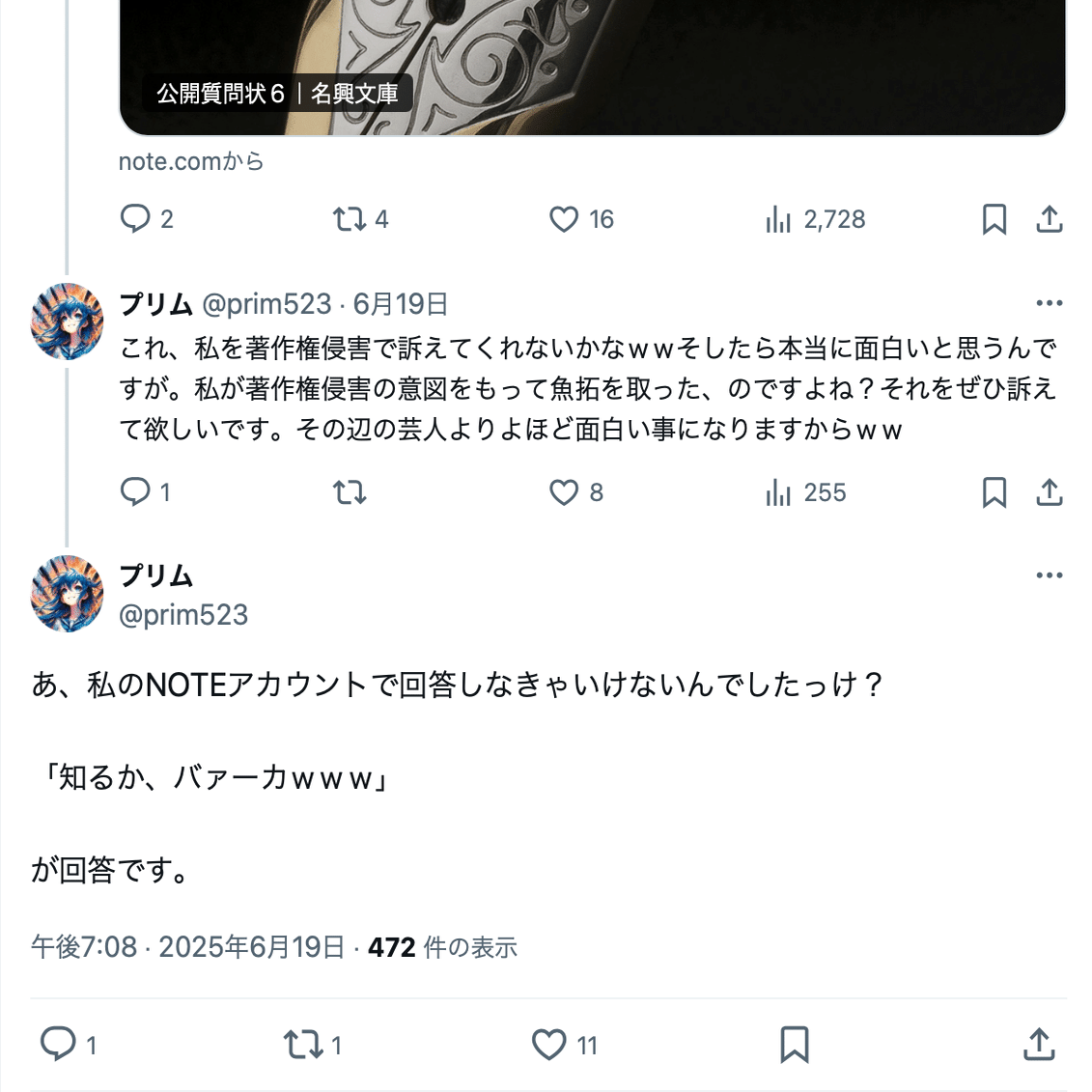Open the @prim523 handle in the 6月19日 reply
1092x1092 pixels.
point(266,304)
